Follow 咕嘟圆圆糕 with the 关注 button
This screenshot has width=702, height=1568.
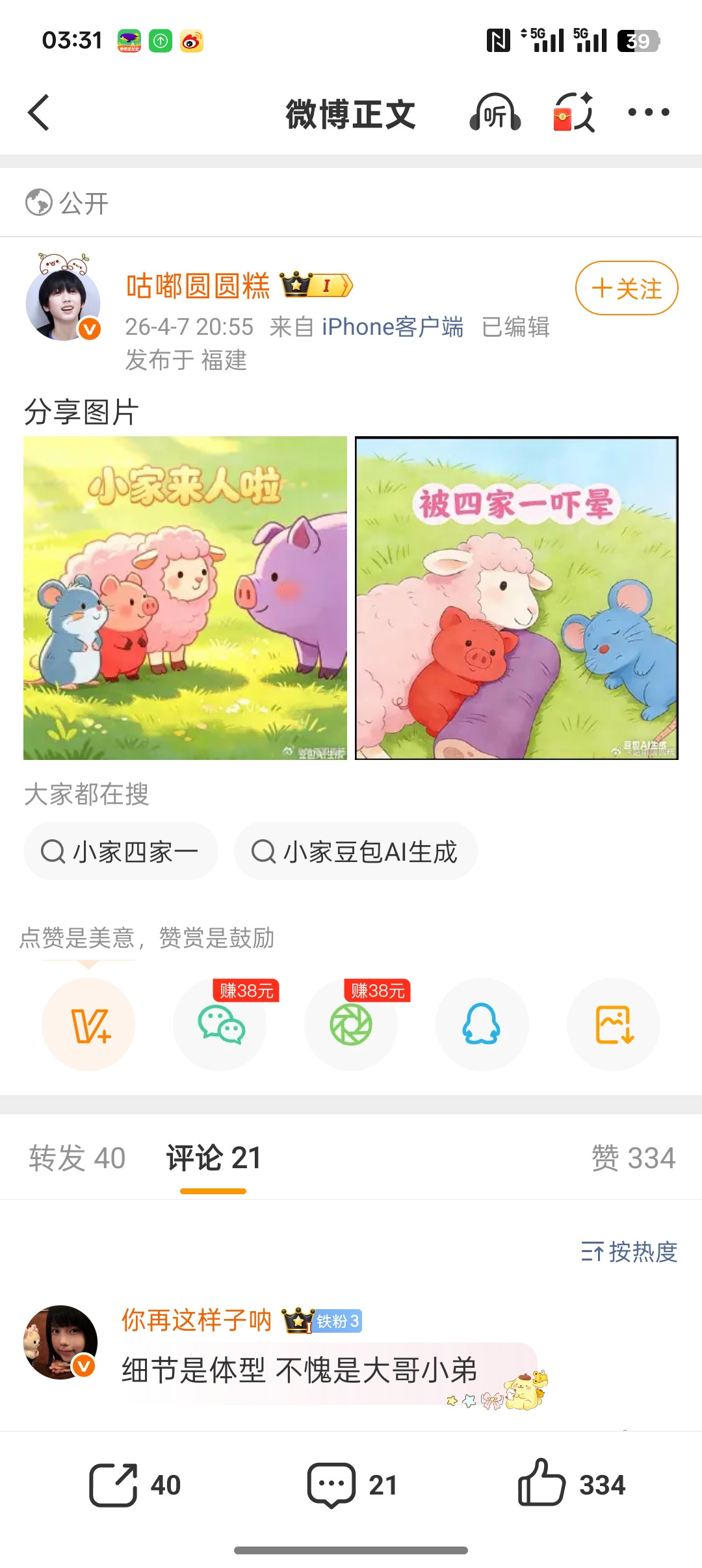626,288
